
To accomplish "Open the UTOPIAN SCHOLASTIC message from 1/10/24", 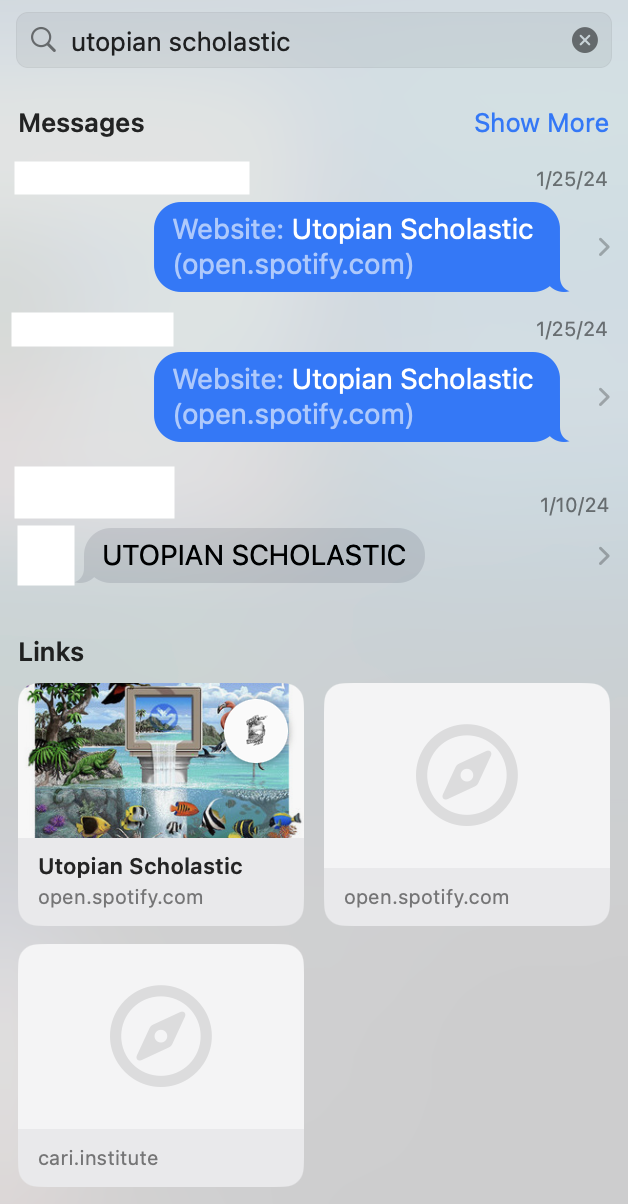I will pyautogui.click(x=254, y=556).
